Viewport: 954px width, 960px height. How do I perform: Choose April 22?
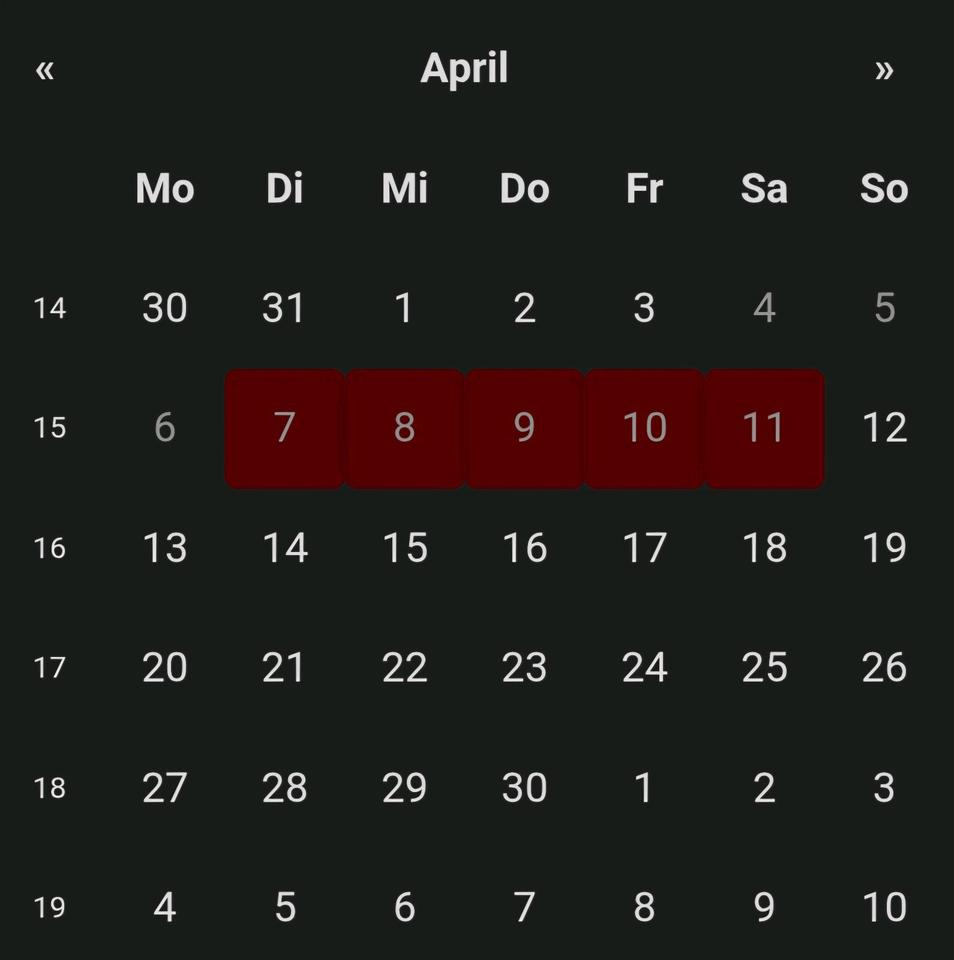click(404, 668)
